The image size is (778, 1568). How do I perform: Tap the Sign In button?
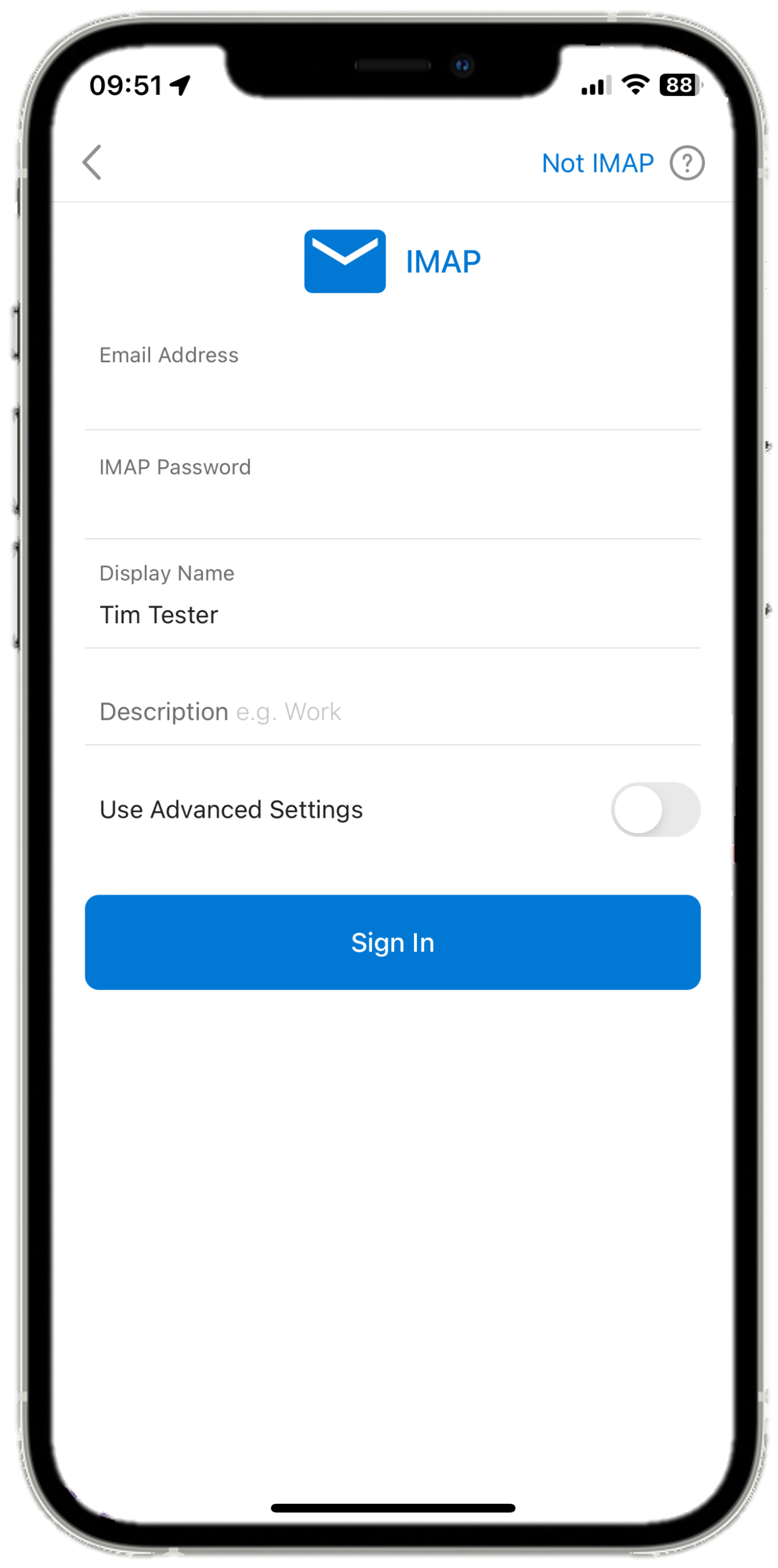coord(392,942)
